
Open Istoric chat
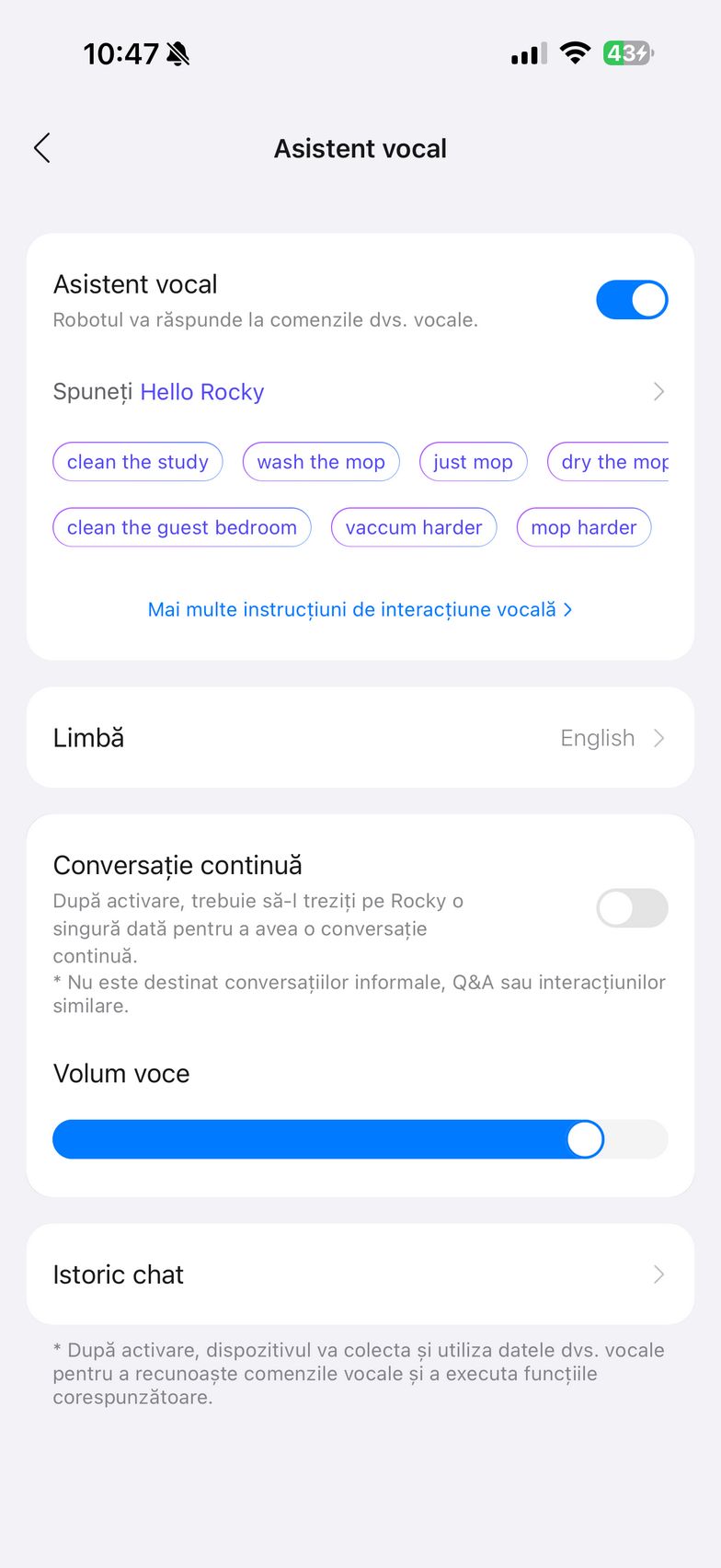360,1274
